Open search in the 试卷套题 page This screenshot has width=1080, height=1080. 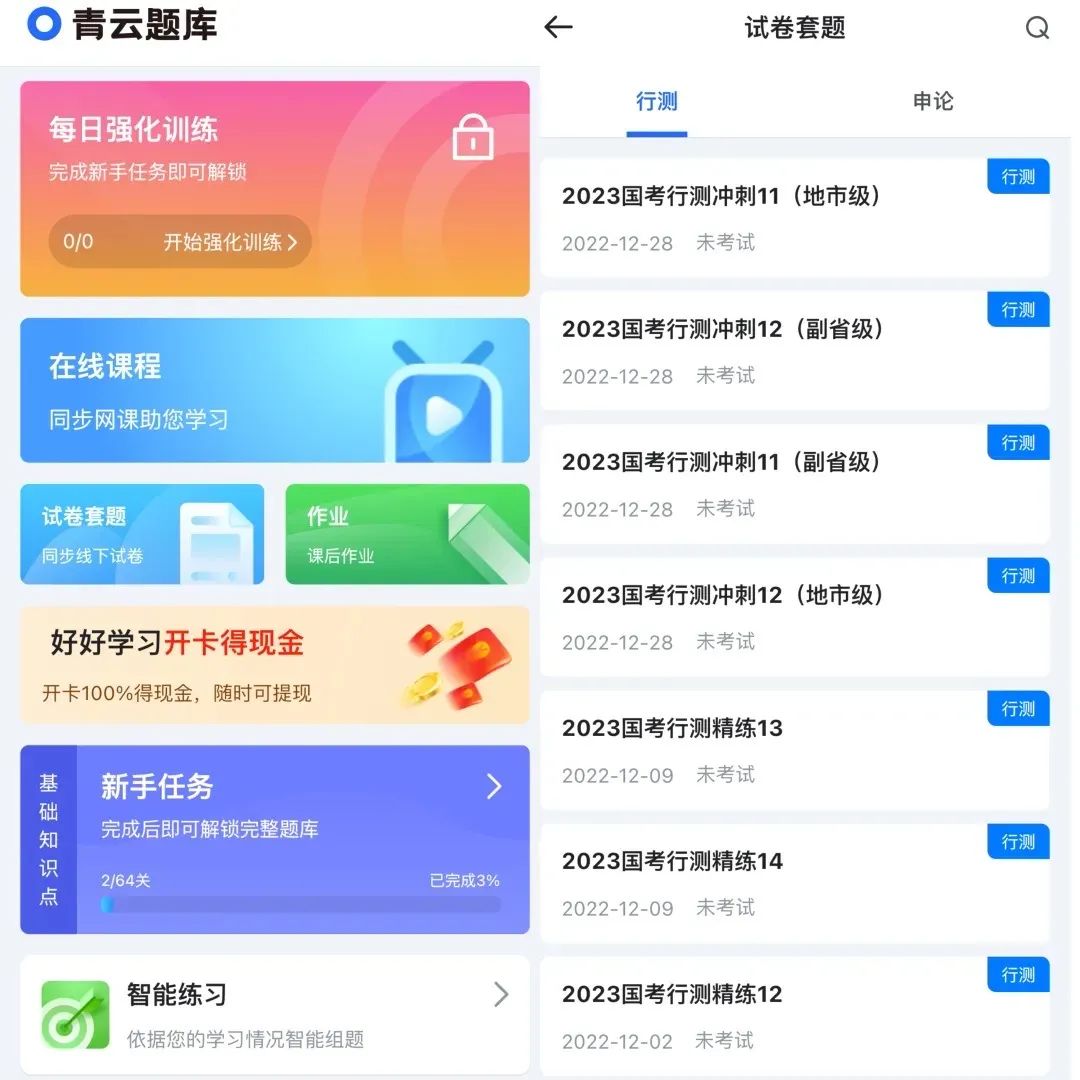pos(1037,28)
